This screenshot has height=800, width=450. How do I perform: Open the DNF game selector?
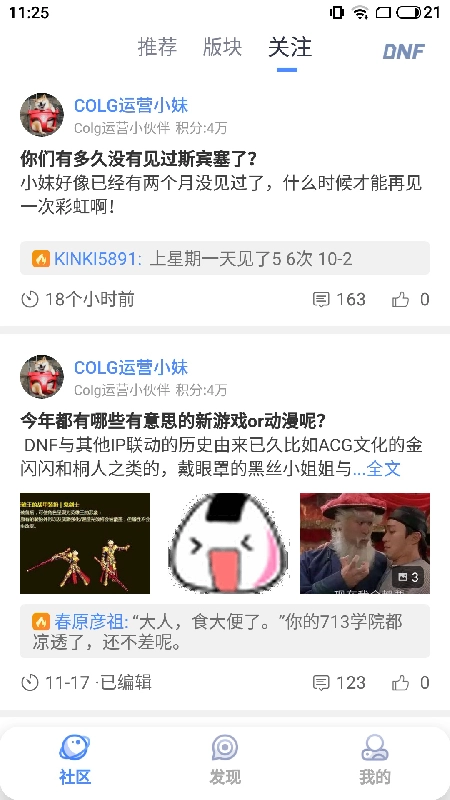point(404,51)
